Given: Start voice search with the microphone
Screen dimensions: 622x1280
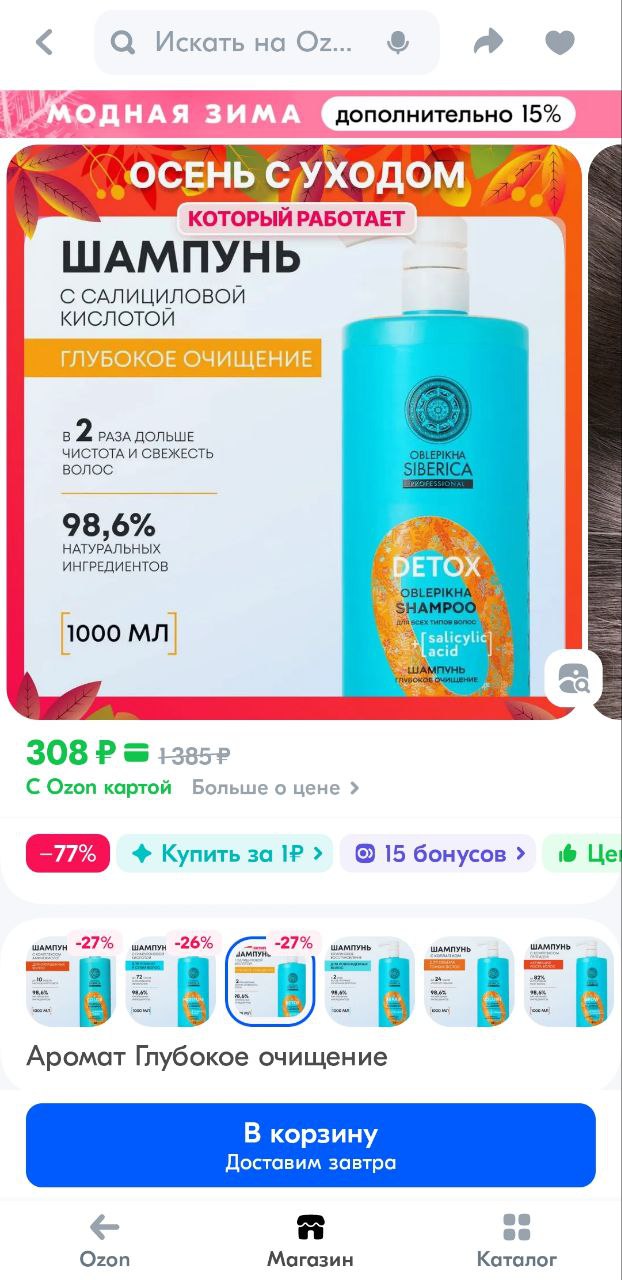Looking at the screenshot, I should tap(398, 42).
